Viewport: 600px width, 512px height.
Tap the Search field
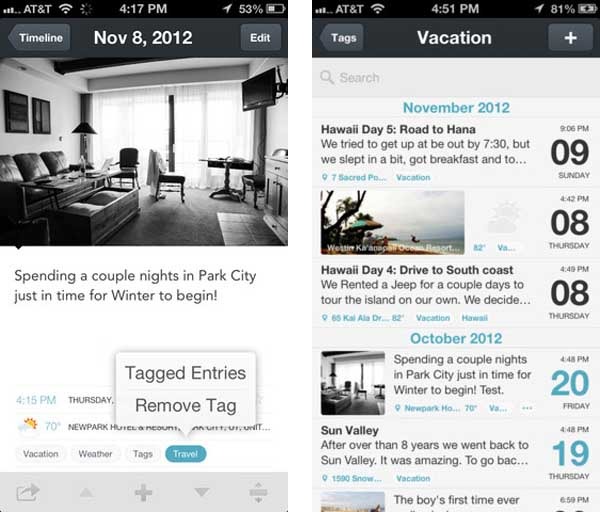pyautogui.click(x=455, y=77)
